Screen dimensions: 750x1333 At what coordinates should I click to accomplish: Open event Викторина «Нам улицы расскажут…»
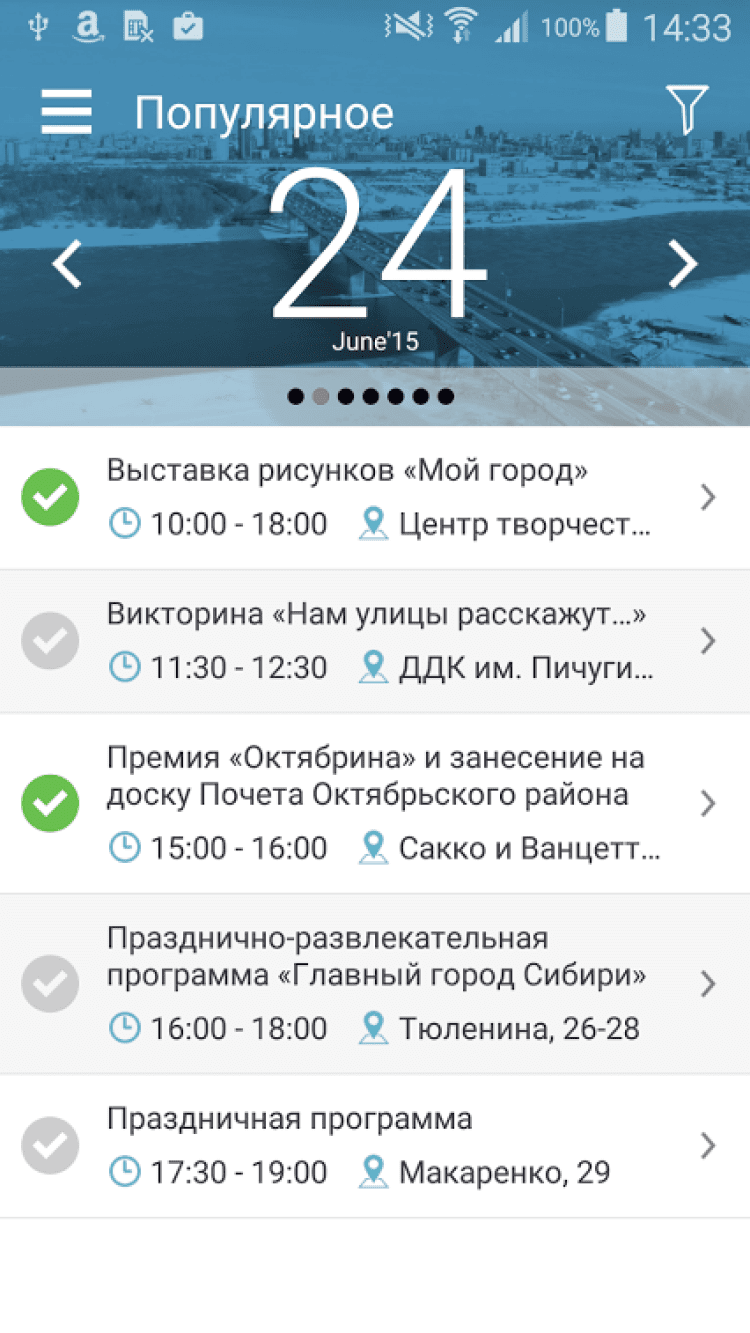[380, 641]
